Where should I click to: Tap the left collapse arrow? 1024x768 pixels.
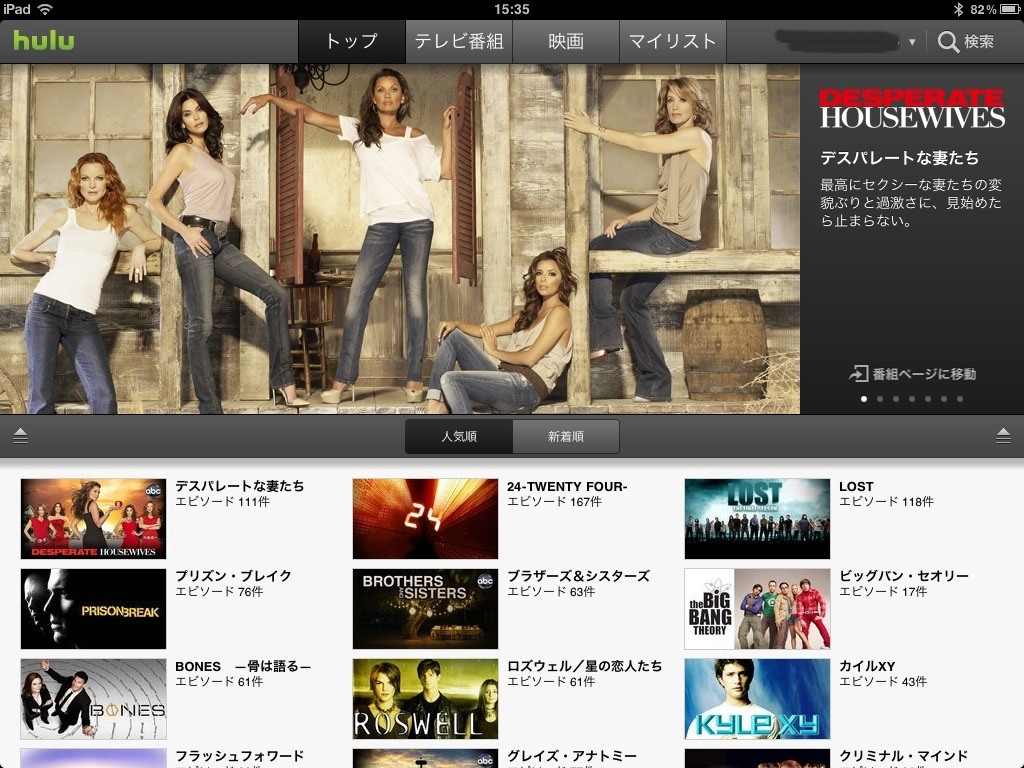tap(21, 435)
